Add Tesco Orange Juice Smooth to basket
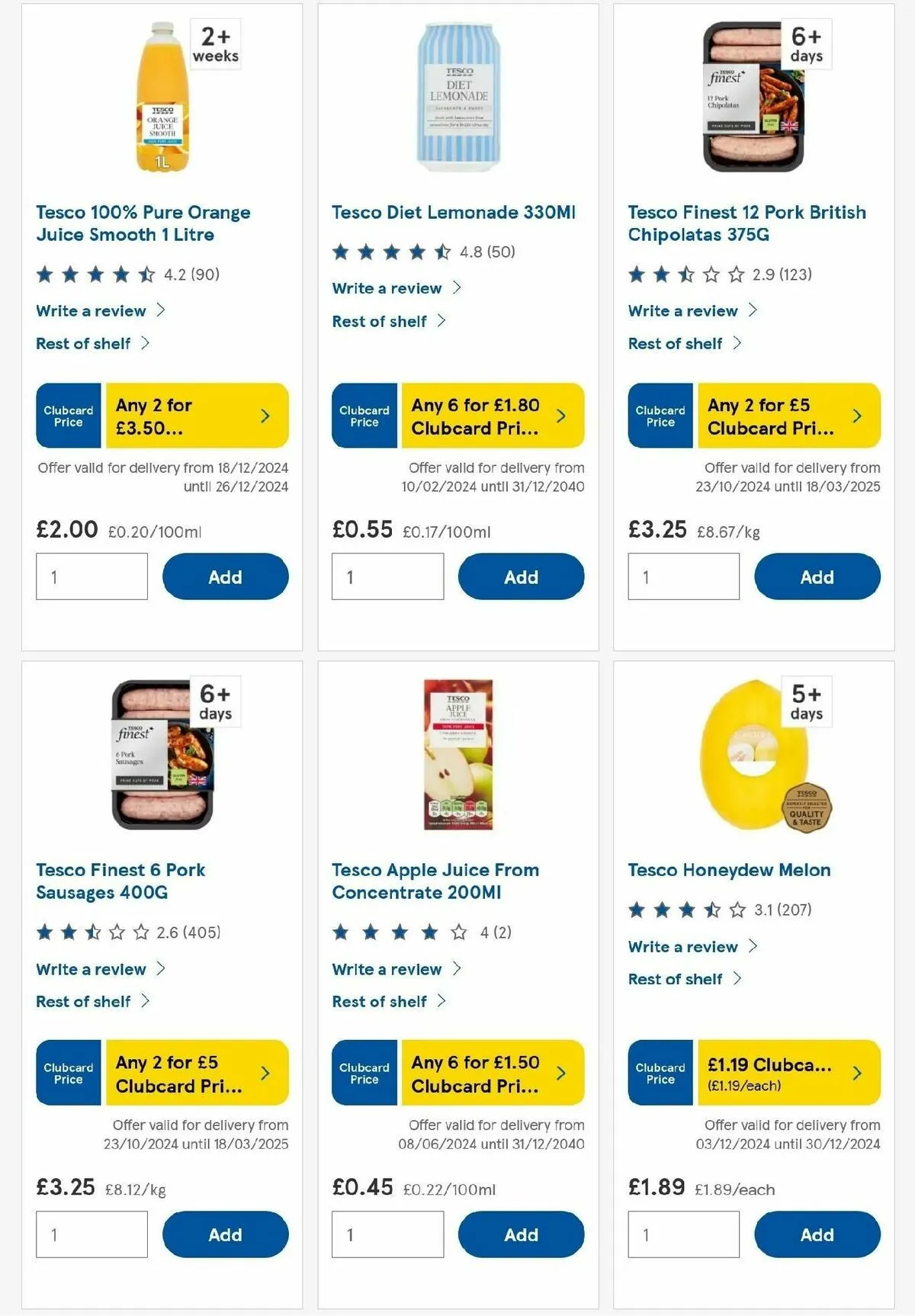915x1316 pixels. (225, 576)
